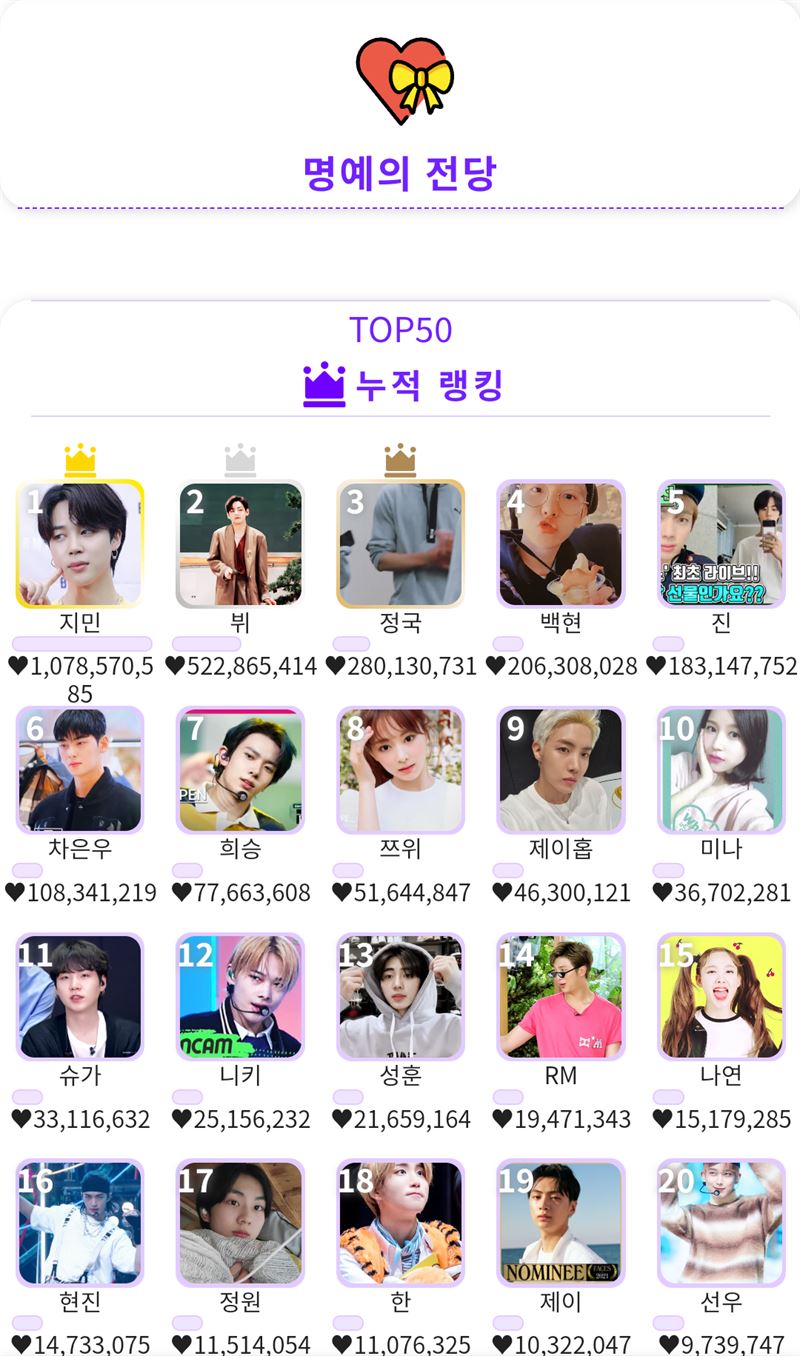Open rank 8 쯔위's tile
This screenshot has width=800, height=1356.
(x=400, y=770)
